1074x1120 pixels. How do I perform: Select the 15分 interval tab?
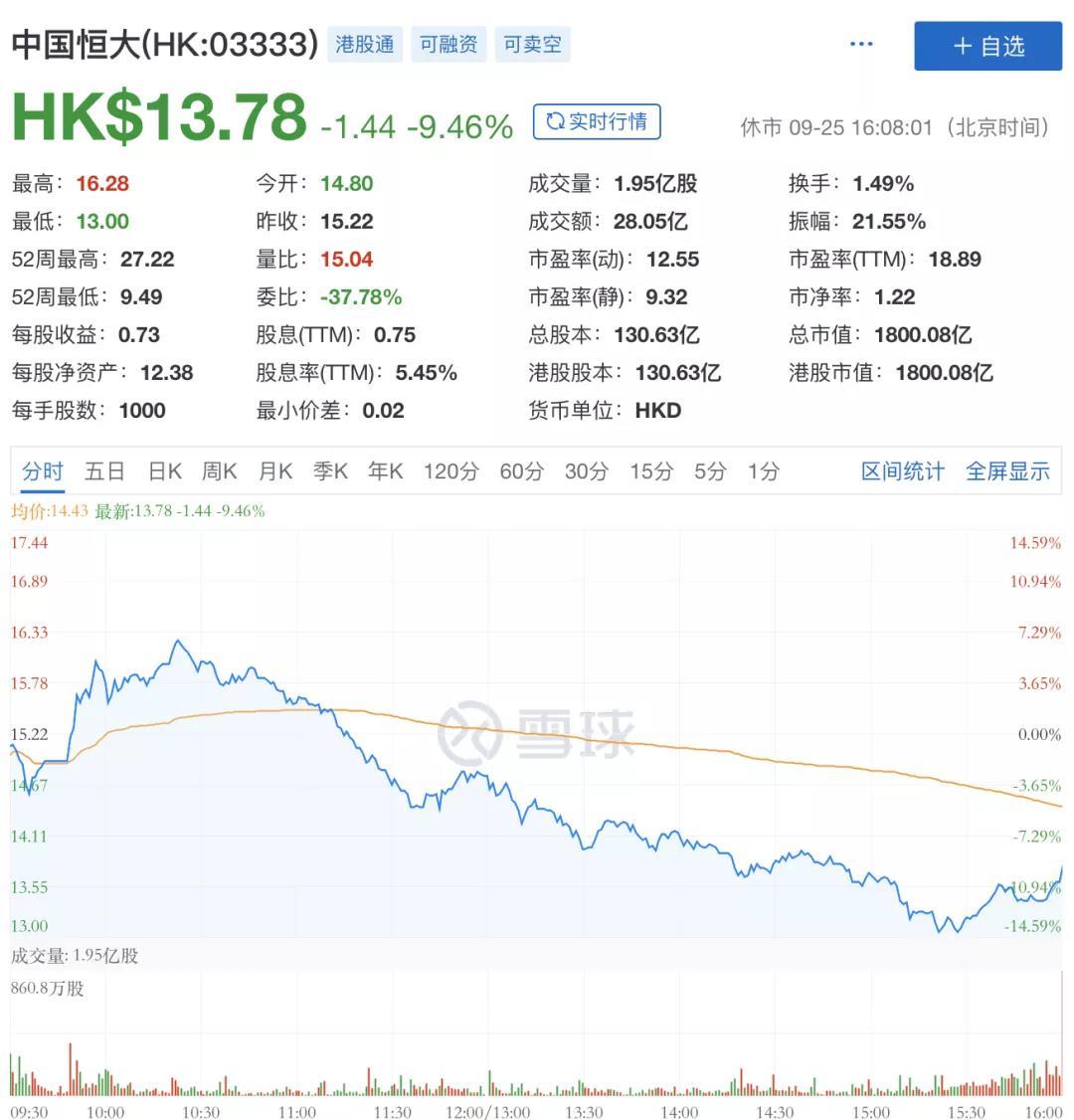(x=650, y=470)
